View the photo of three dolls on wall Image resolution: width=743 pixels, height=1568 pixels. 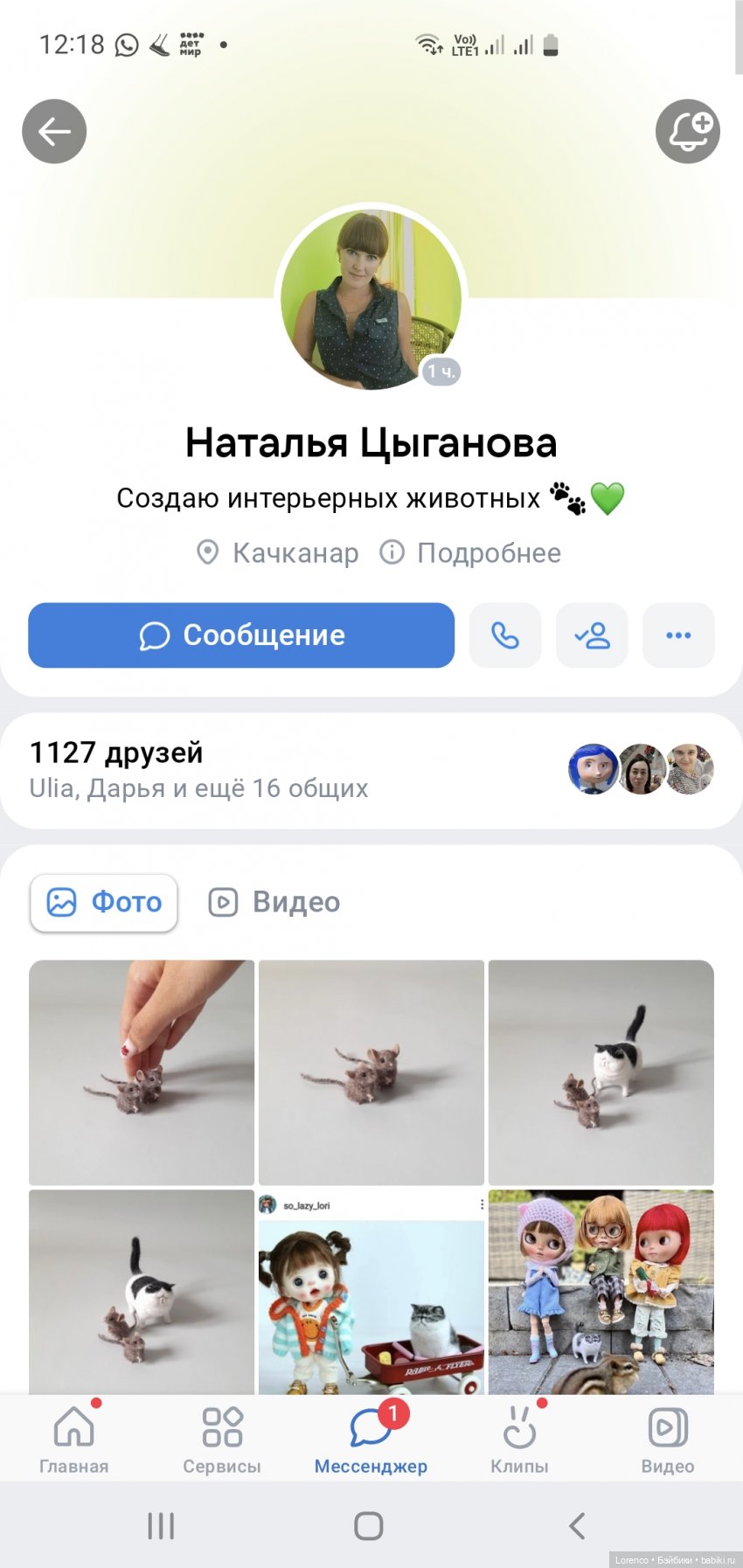[x=601, y=1291]
